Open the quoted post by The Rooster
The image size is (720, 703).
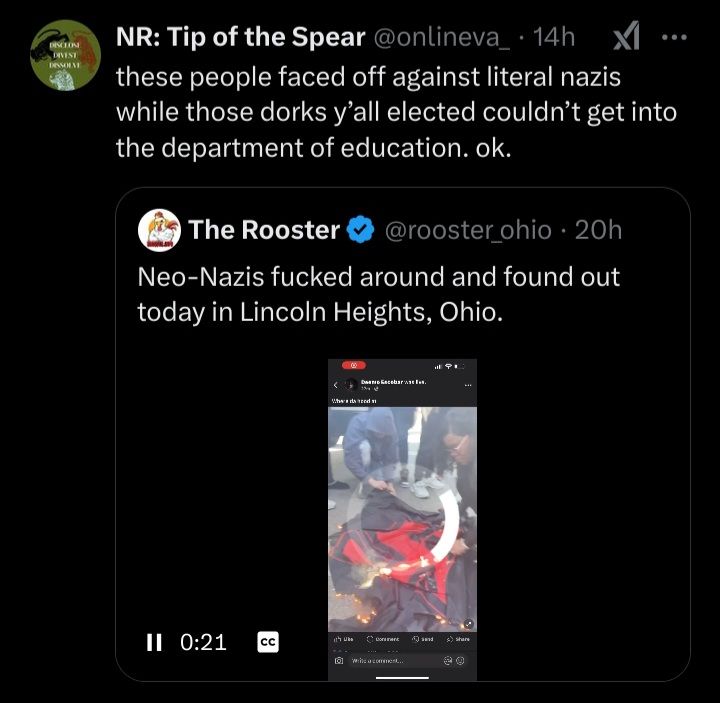[x=402, y=434]
